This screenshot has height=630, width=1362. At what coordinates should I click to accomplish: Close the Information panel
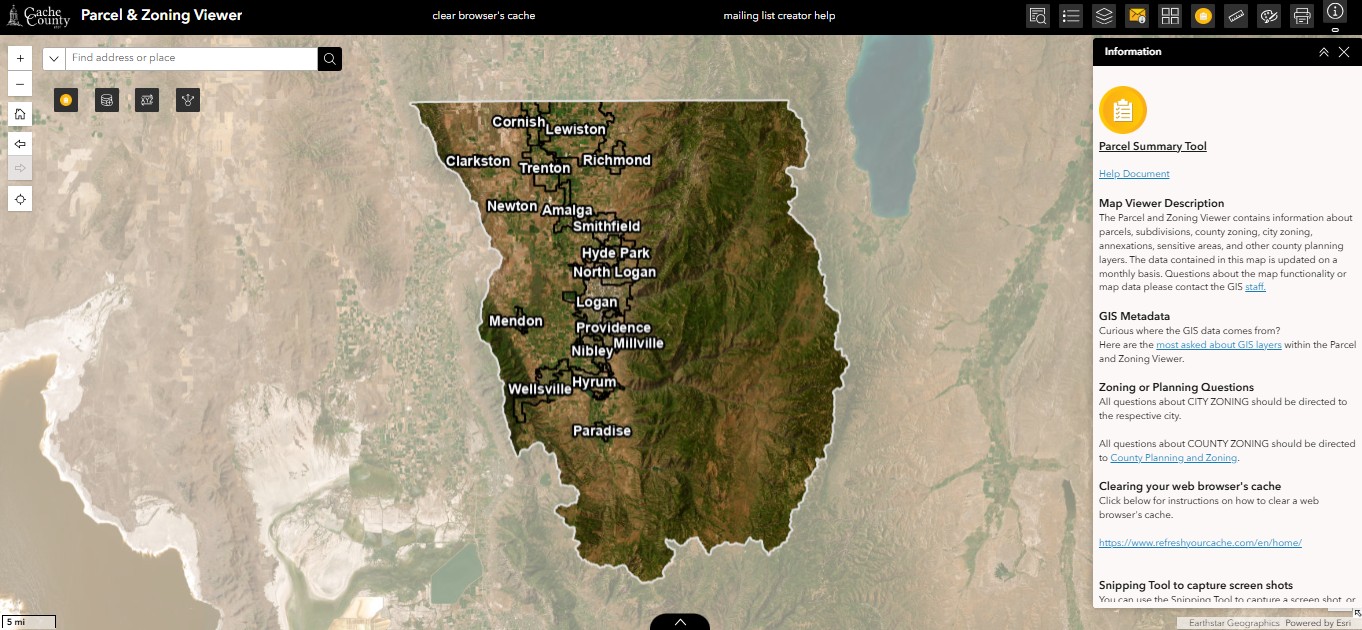(x=1344, y=52)
